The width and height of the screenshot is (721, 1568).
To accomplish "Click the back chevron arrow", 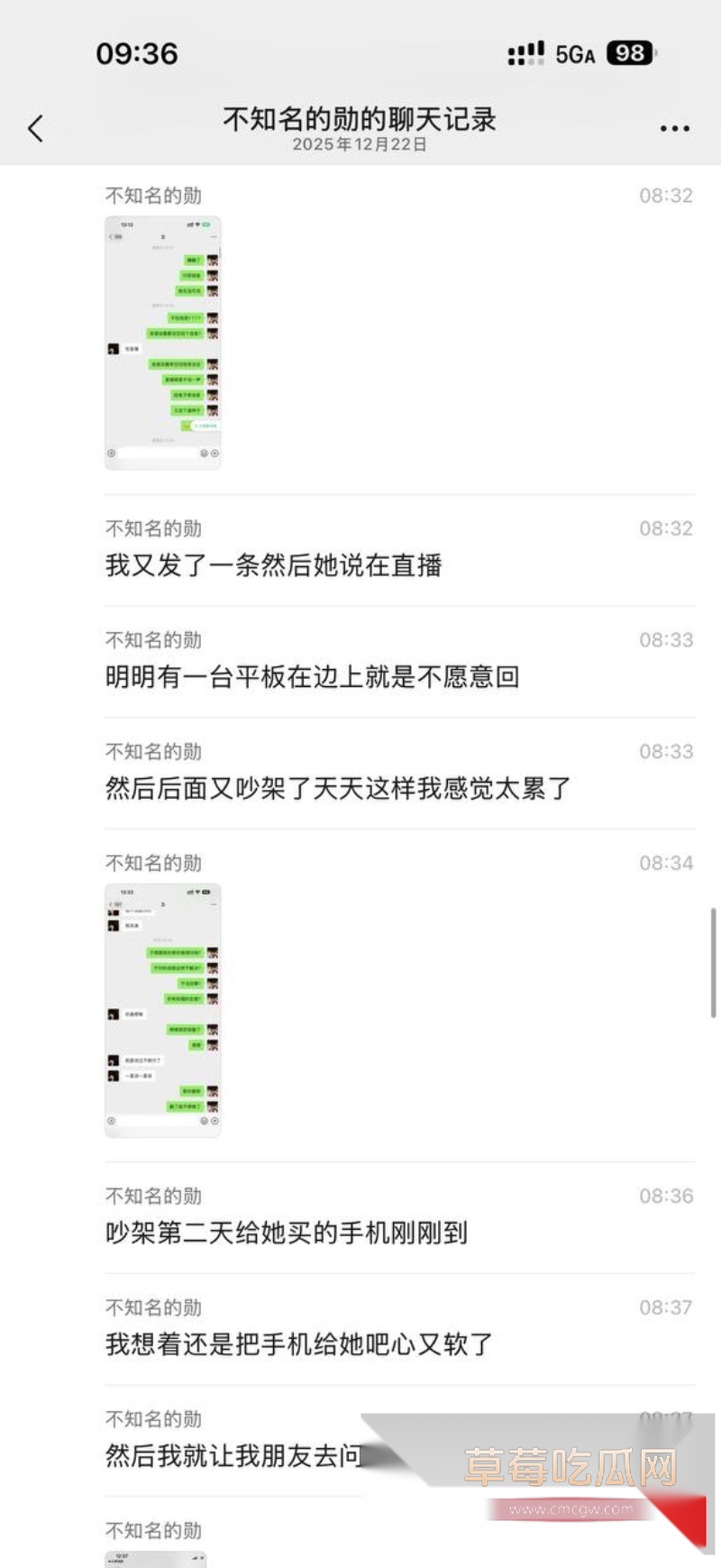I will coord(36,128).
